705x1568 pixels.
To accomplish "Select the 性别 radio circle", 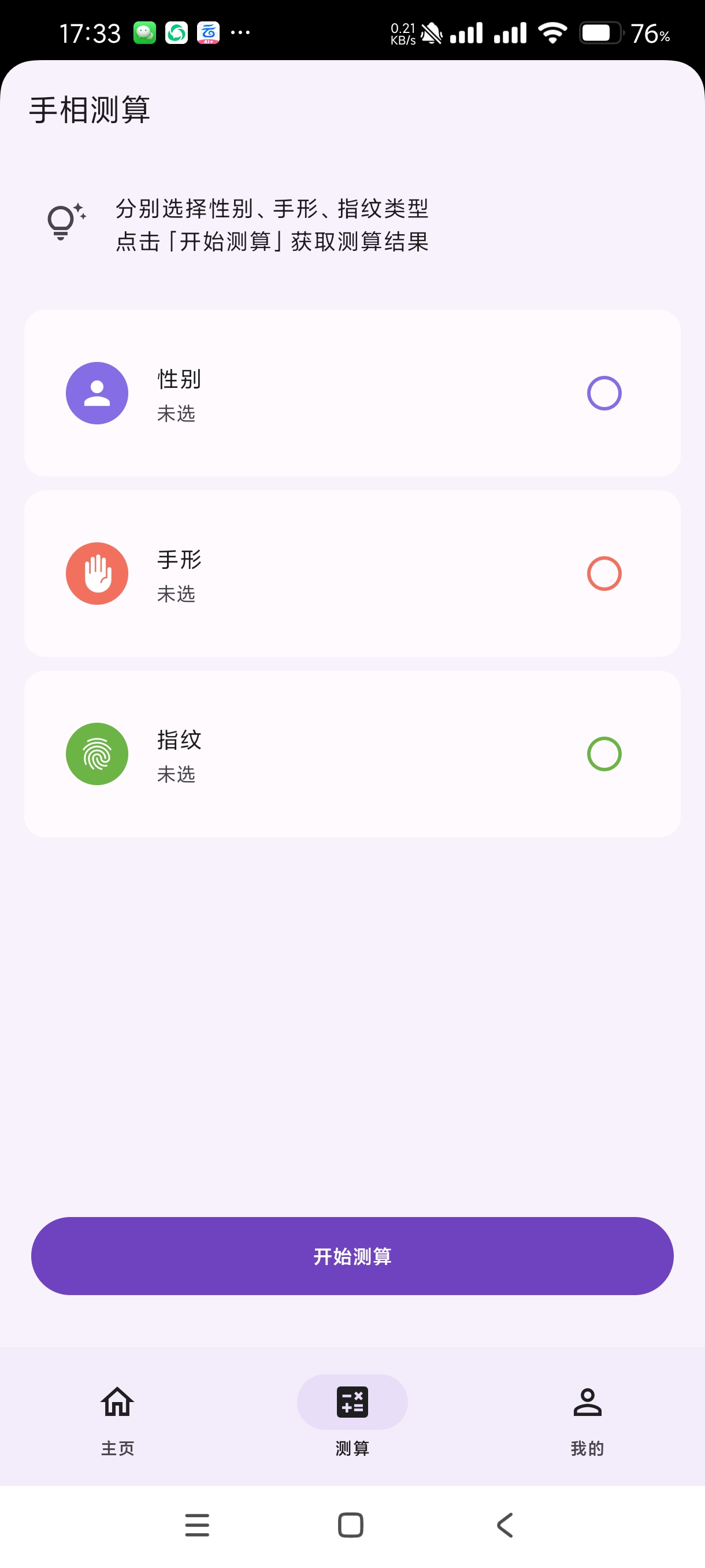I will [603, 393].
